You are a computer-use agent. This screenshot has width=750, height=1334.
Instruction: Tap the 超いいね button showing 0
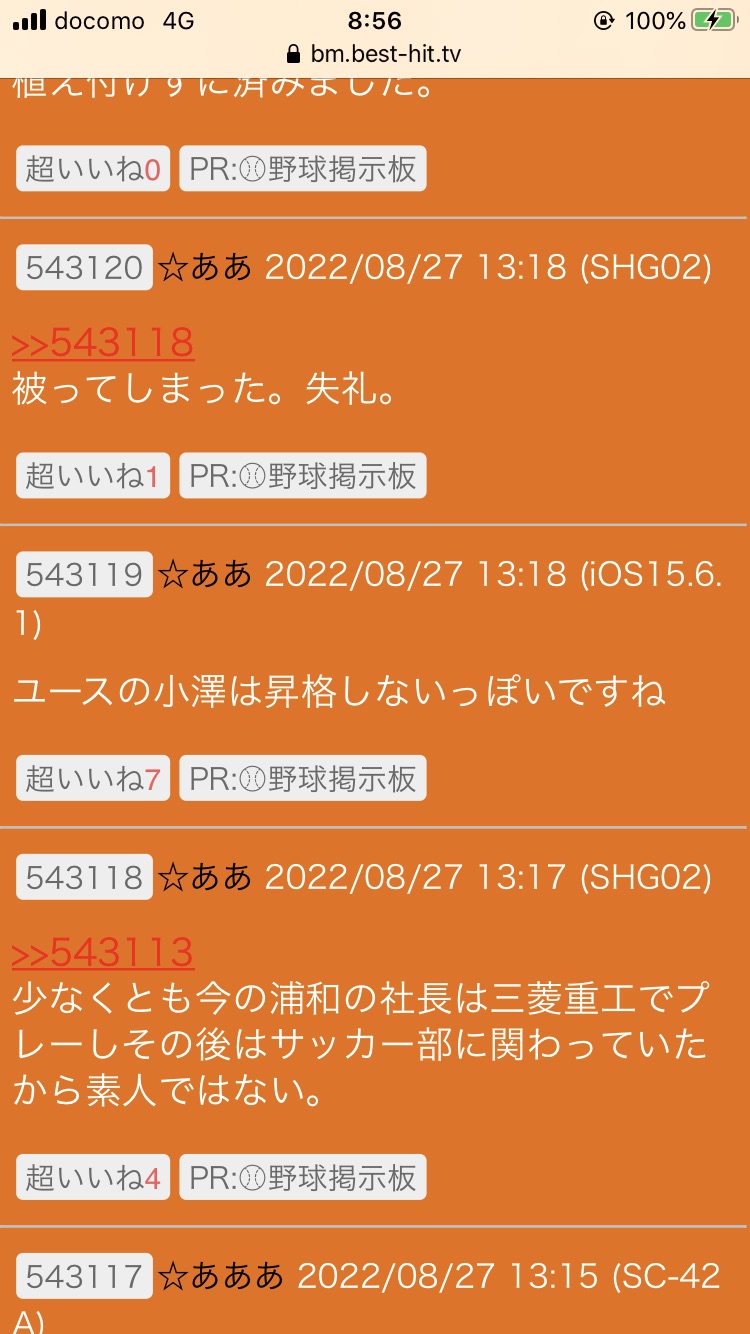coord(93,169)
